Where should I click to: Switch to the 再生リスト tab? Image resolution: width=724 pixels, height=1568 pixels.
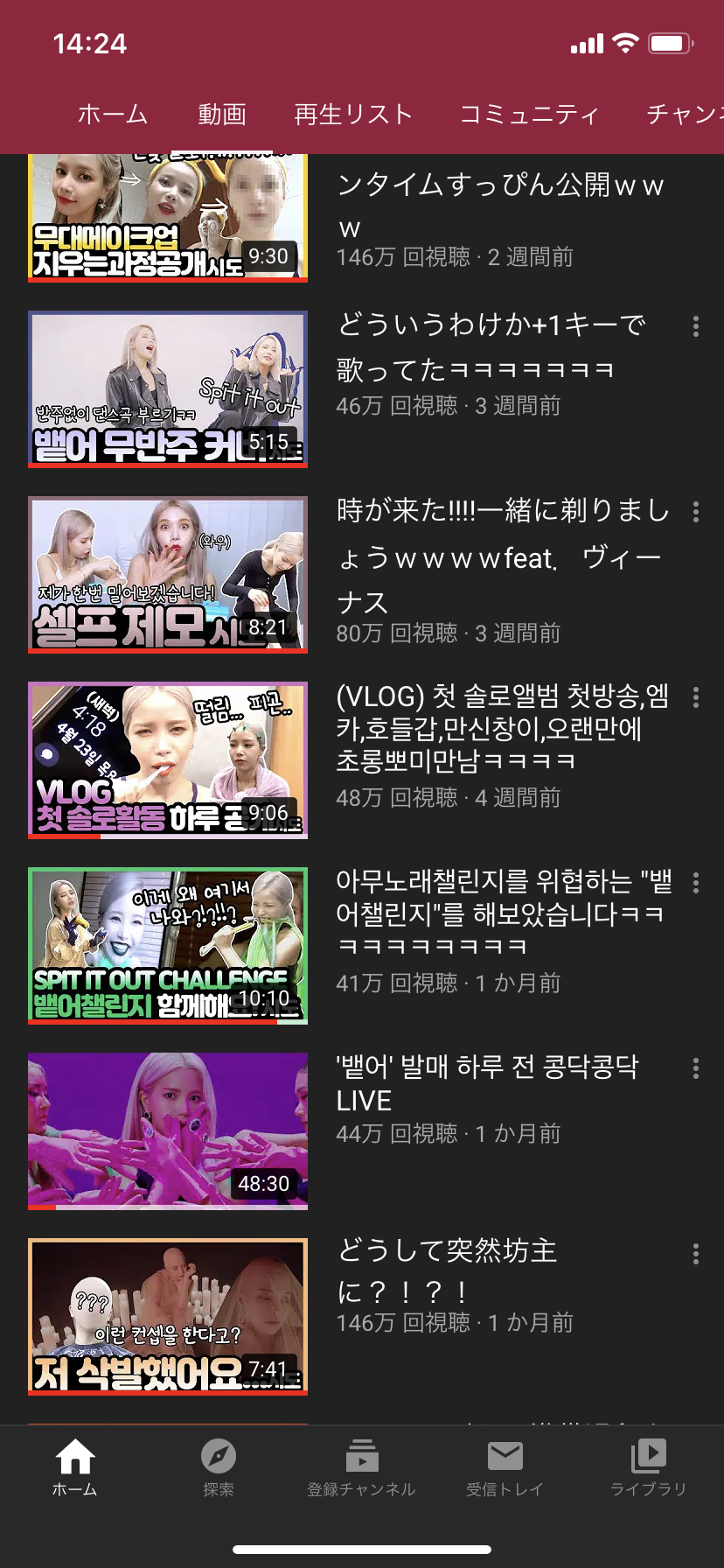352,115
